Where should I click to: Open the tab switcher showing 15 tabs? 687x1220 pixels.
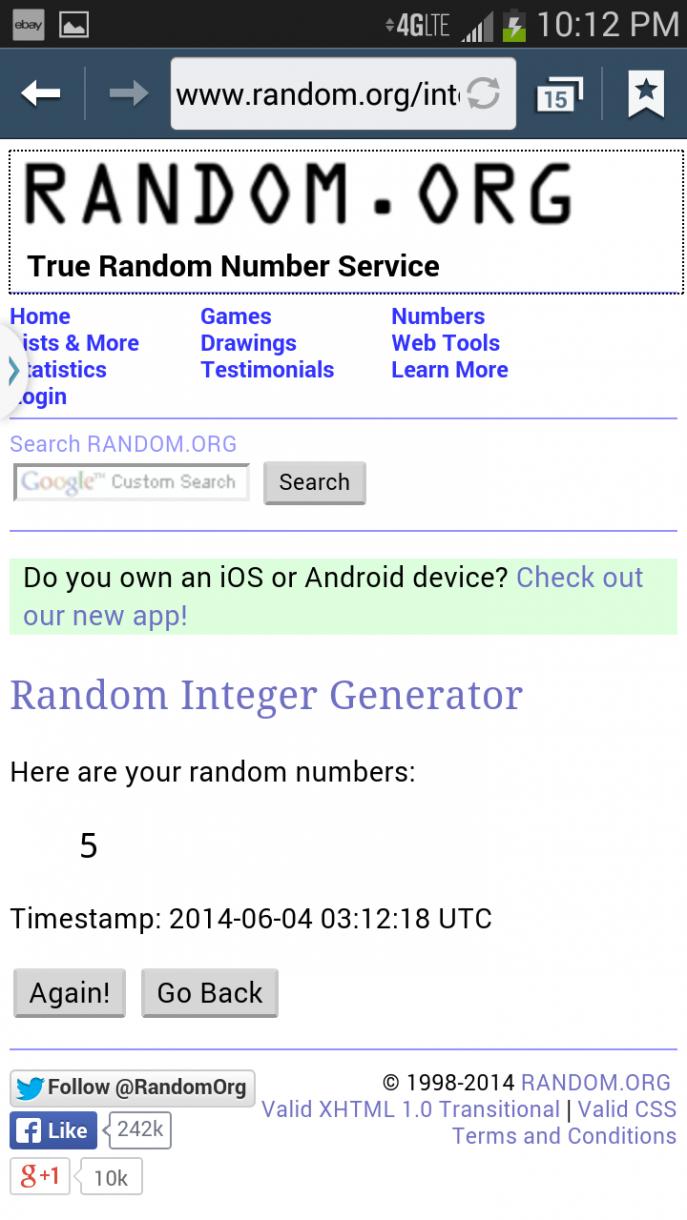(x=558, y=94)
